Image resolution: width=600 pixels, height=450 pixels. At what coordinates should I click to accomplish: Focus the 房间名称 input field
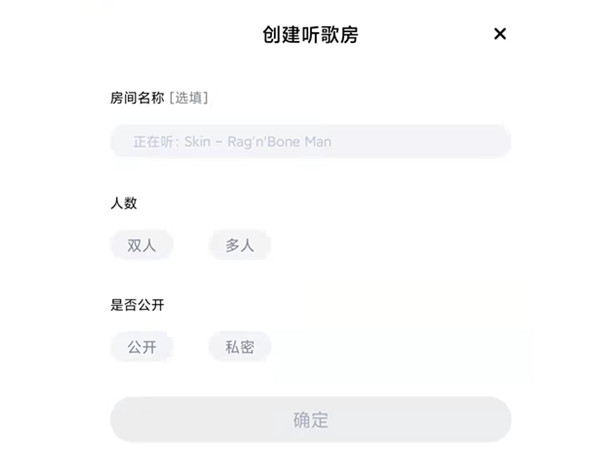click(x=310, y=141)
